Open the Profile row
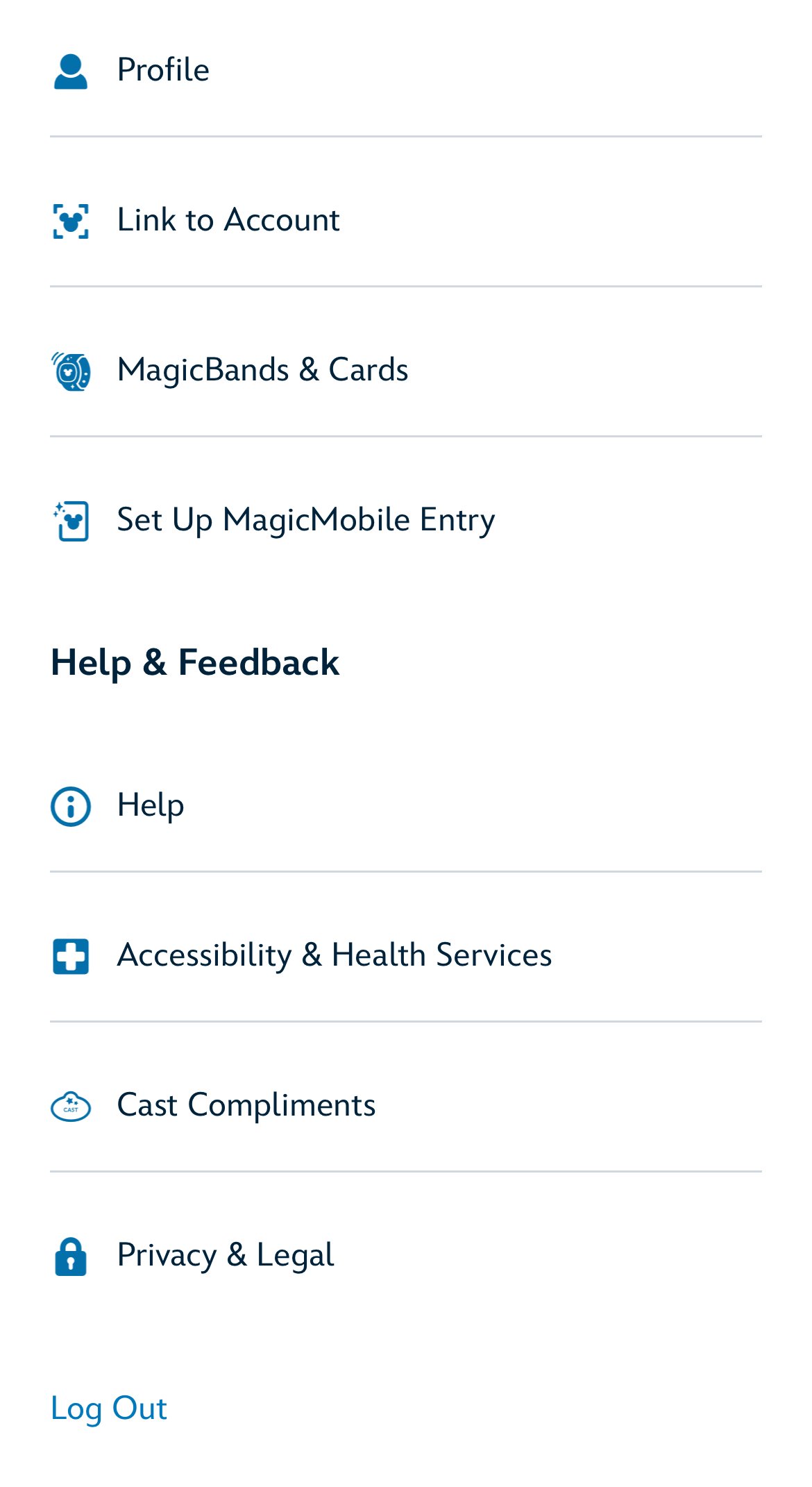Image resolution: width=812 pixels, height=1487 pixels. coord(406,70)
